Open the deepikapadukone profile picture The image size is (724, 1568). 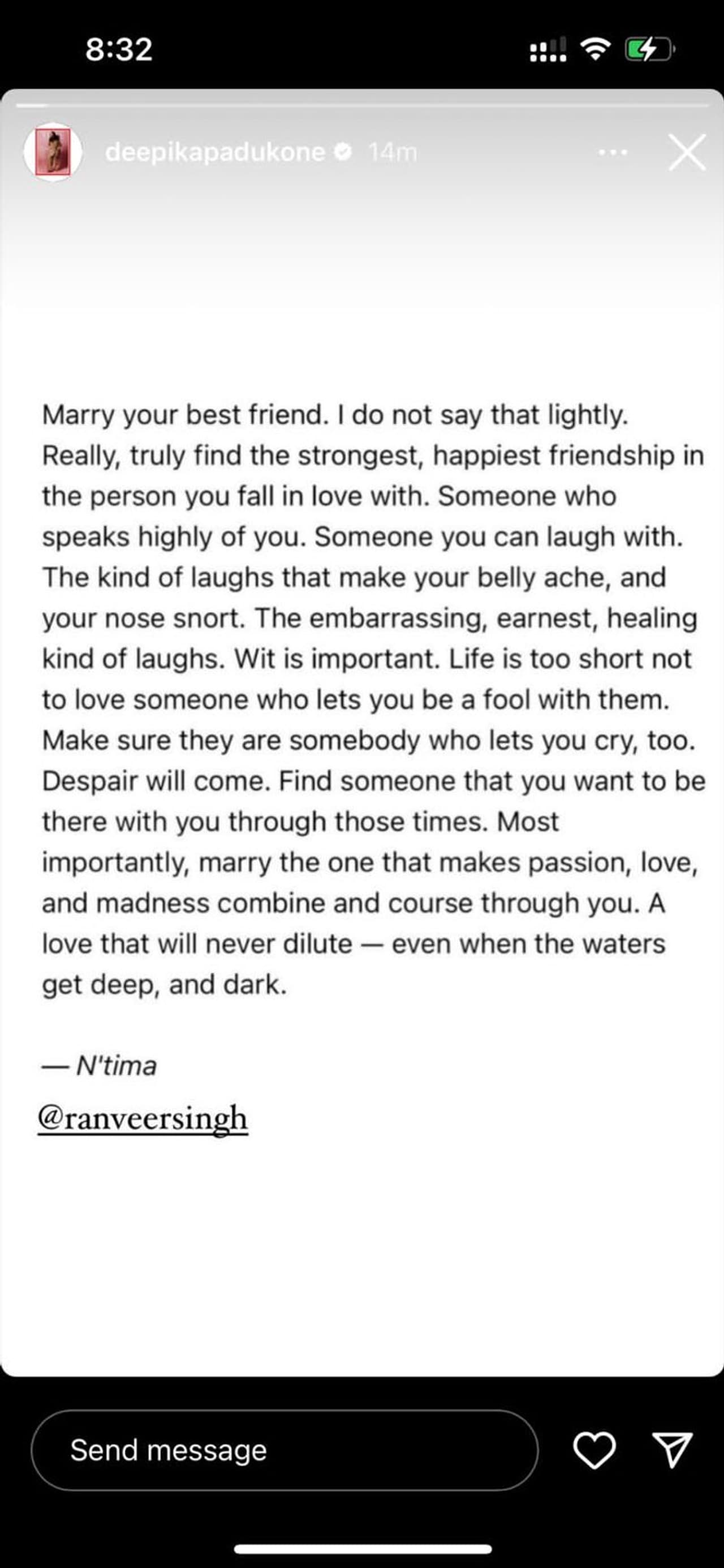[x=53, y=152]
